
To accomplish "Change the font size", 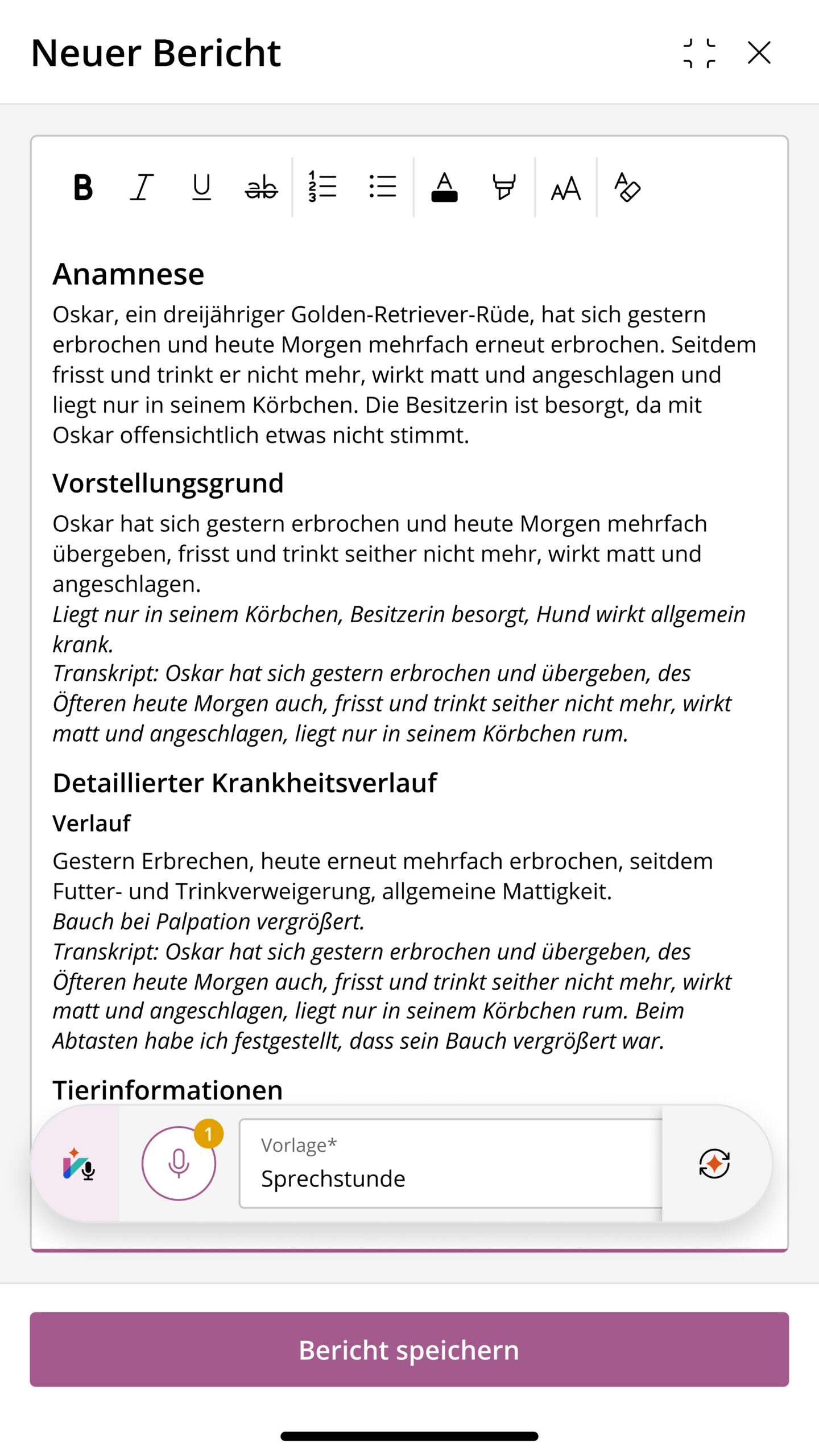I will pyautogui.click(x=566, y=188).
